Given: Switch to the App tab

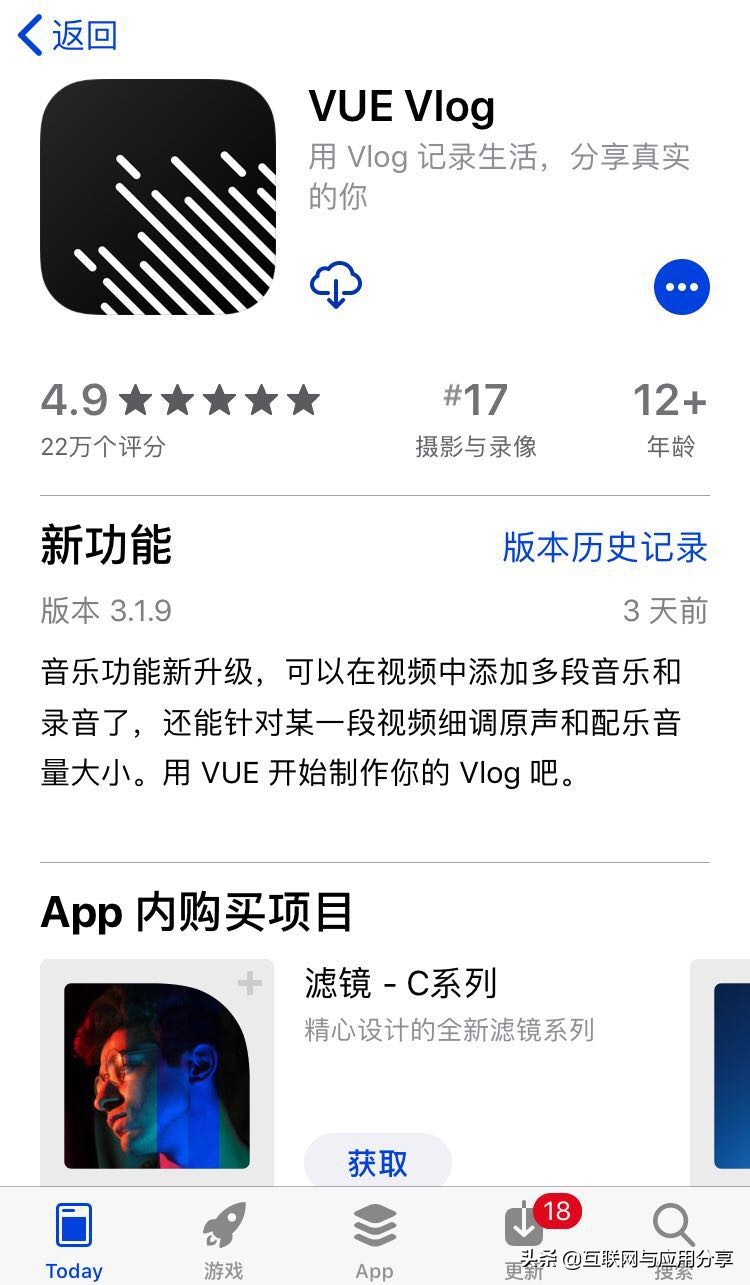Looking at the screenshot, I should pos(375,1241).
